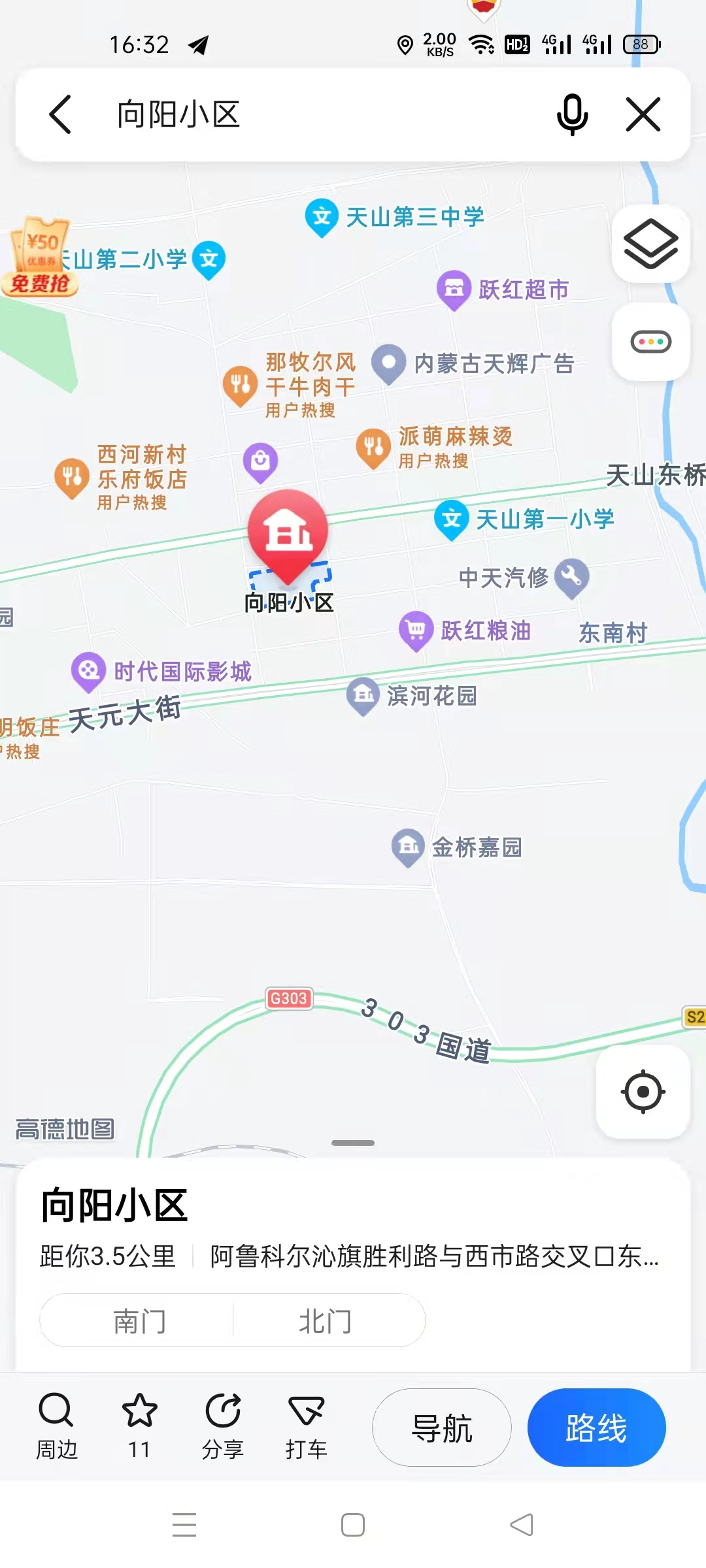Open the 时代国际影城 map marker
Screen dimensions: 706x1568
(x=89, y=670)
